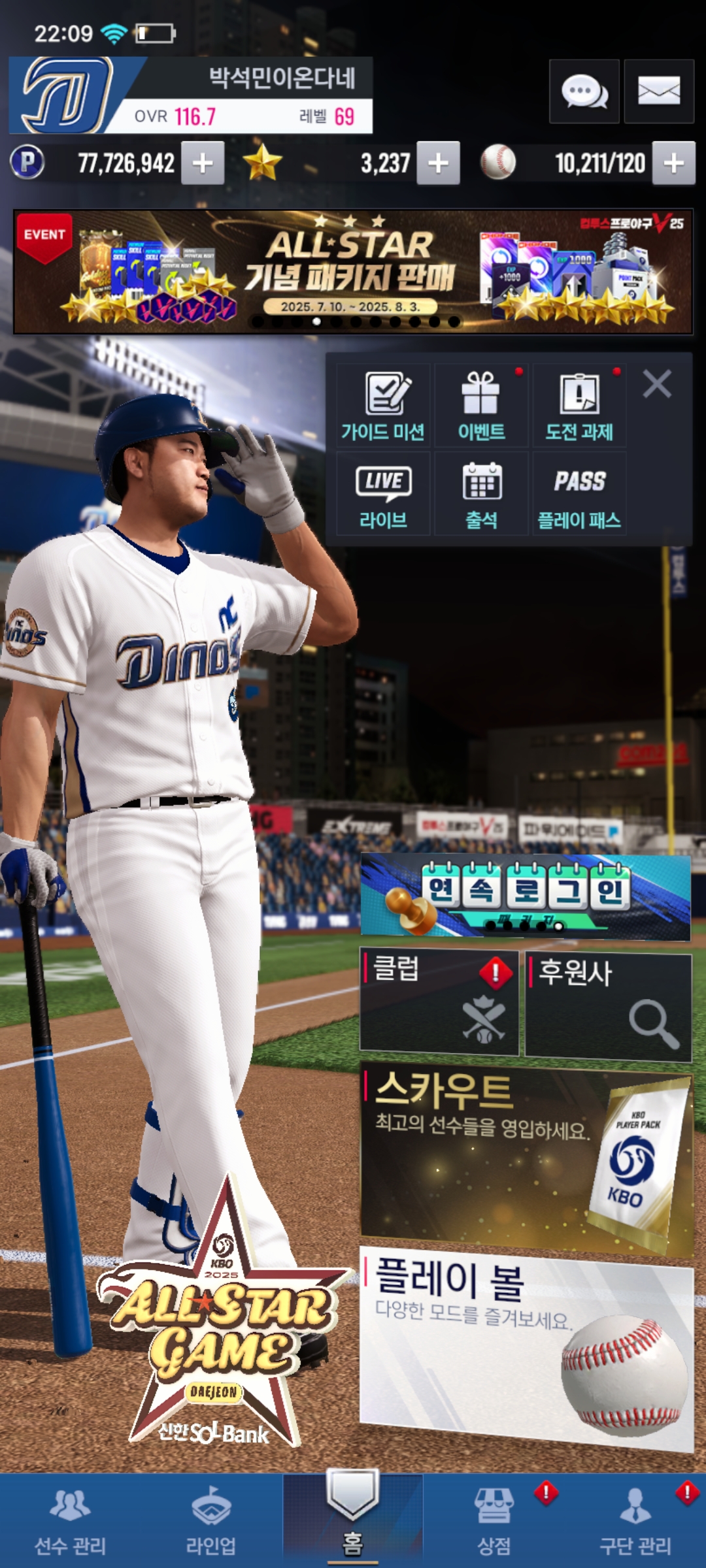Open 라이브 mode
The height and width of the screenshot is (1568, 706).
pos(383,494)
